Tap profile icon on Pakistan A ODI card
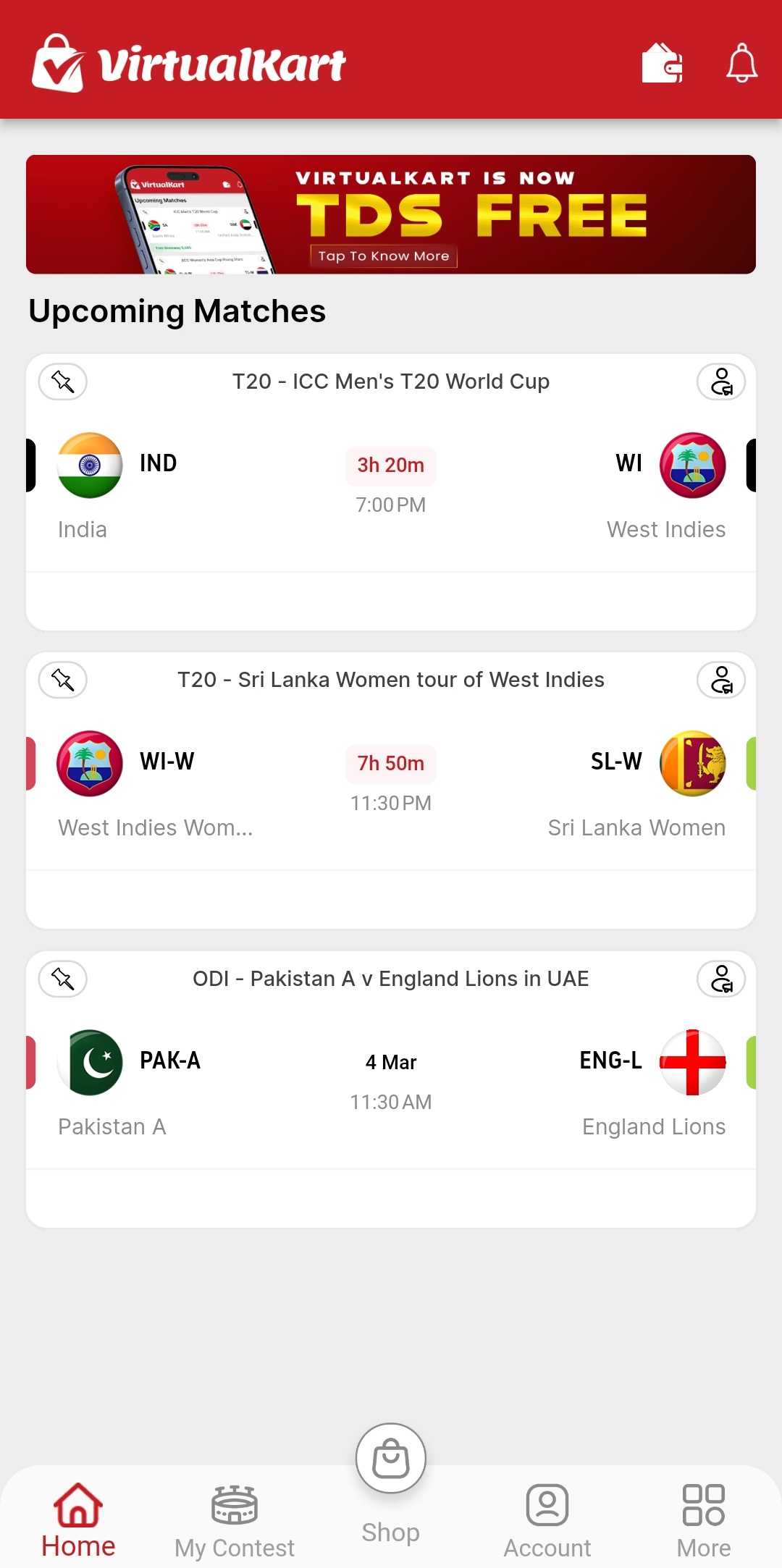 coord(721,979)
